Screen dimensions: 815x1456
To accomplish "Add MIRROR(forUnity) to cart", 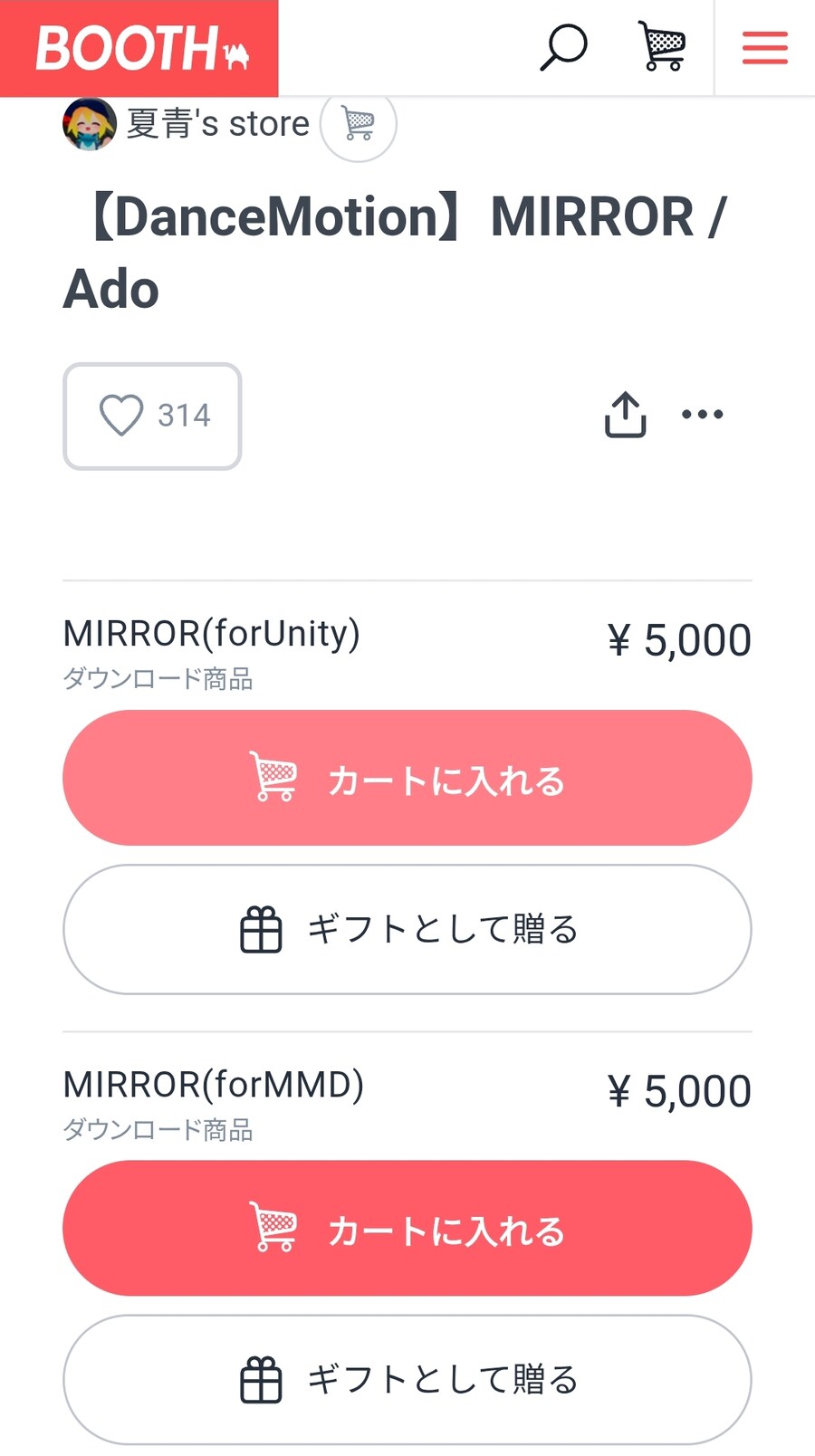I will click(x=407, y=777).
